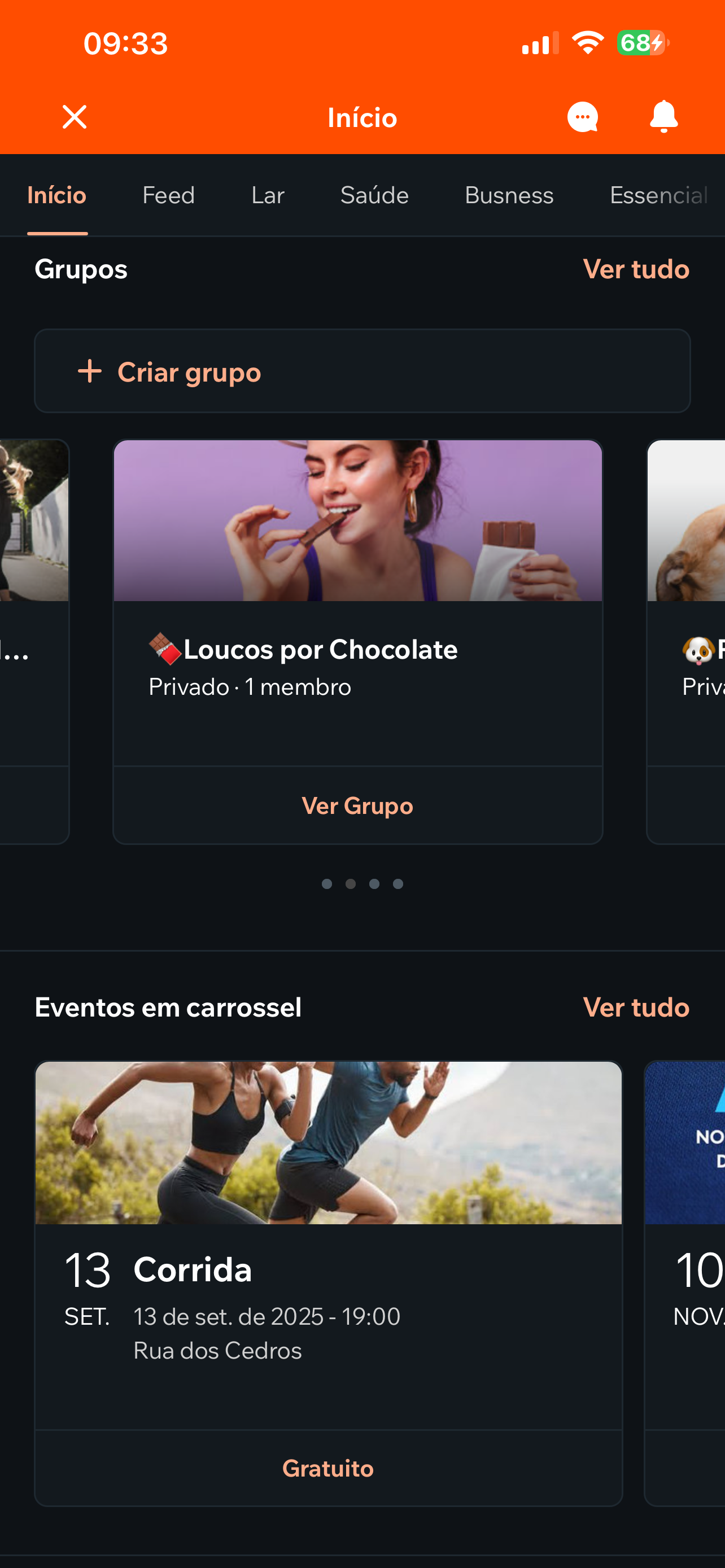
Task: Tap Gratuito on the Corrida event
Action: [328, 1469]
